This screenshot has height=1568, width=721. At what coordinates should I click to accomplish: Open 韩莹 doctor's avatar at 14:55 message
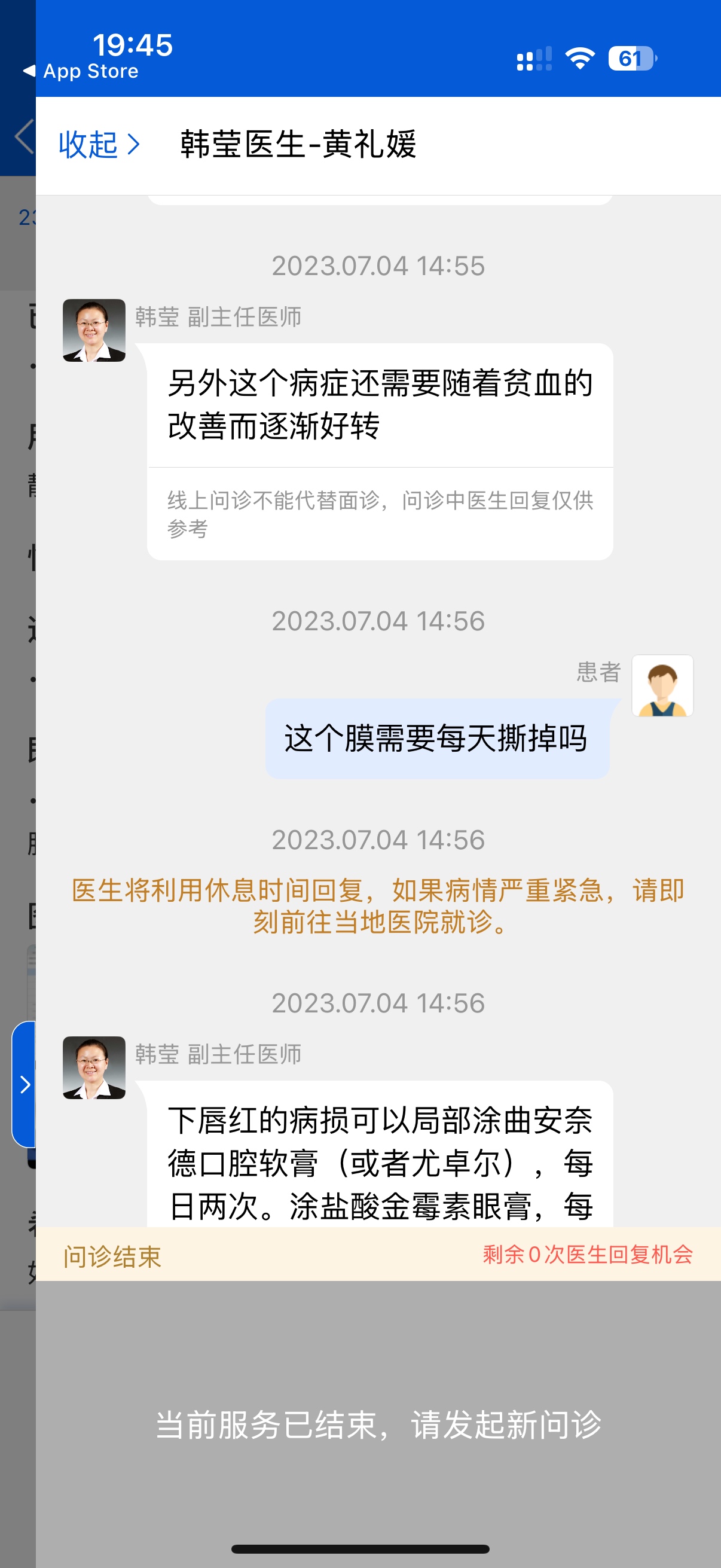click(x=94, y=331)
